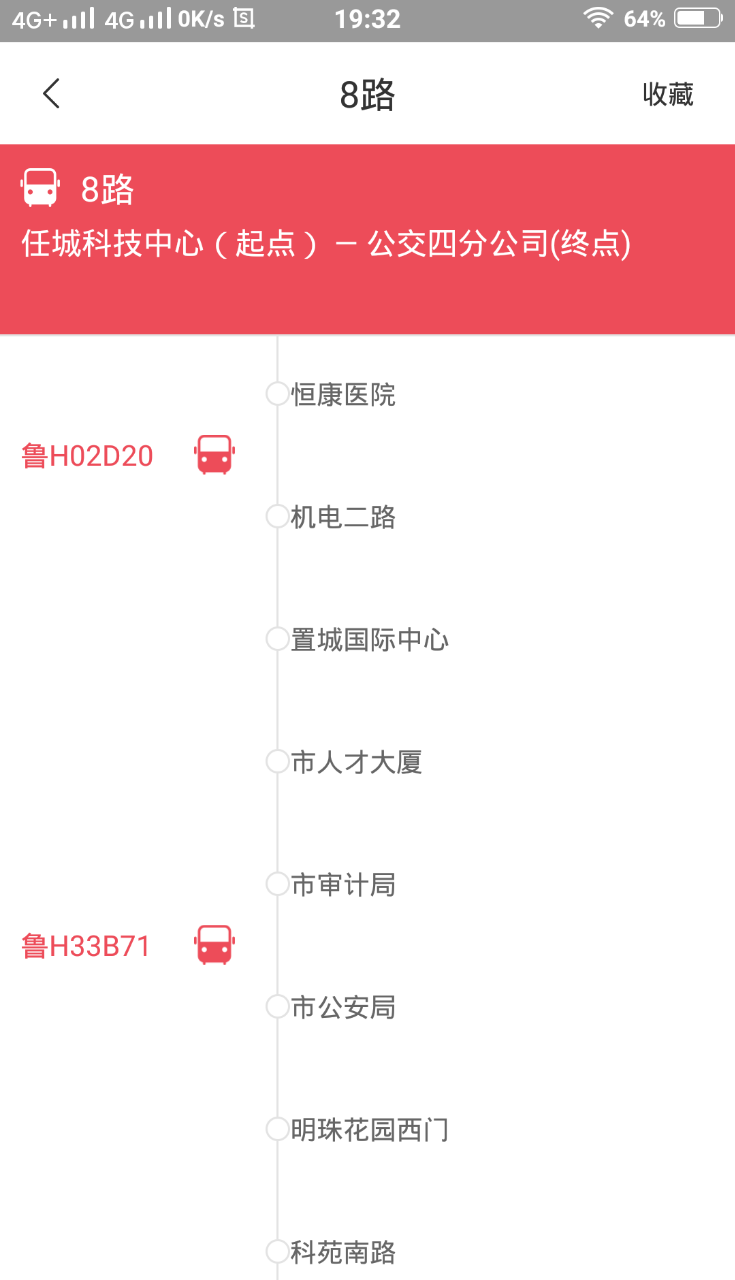Image resolution: width=735 pixels, height=1280 pixels.
Task: Open the 置城国际中心 stop
Action: tap(369, 640)
